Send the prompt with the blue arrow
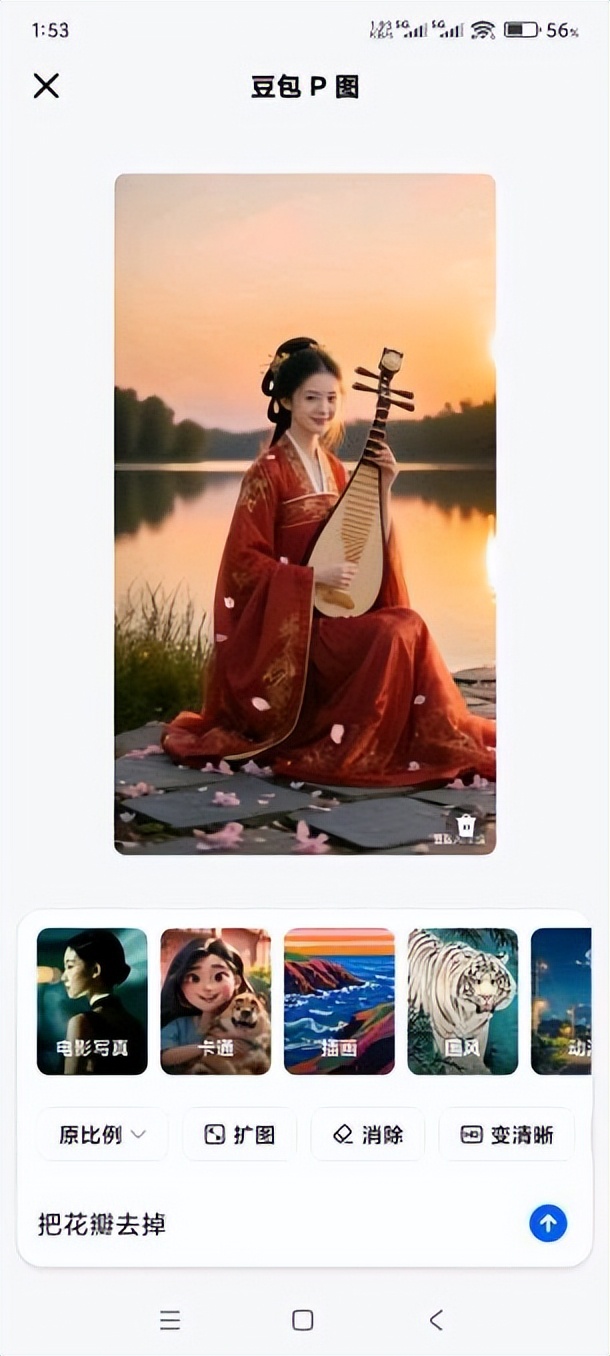The width and height of the screenshot is (610, 1356). pos(548,1222)
